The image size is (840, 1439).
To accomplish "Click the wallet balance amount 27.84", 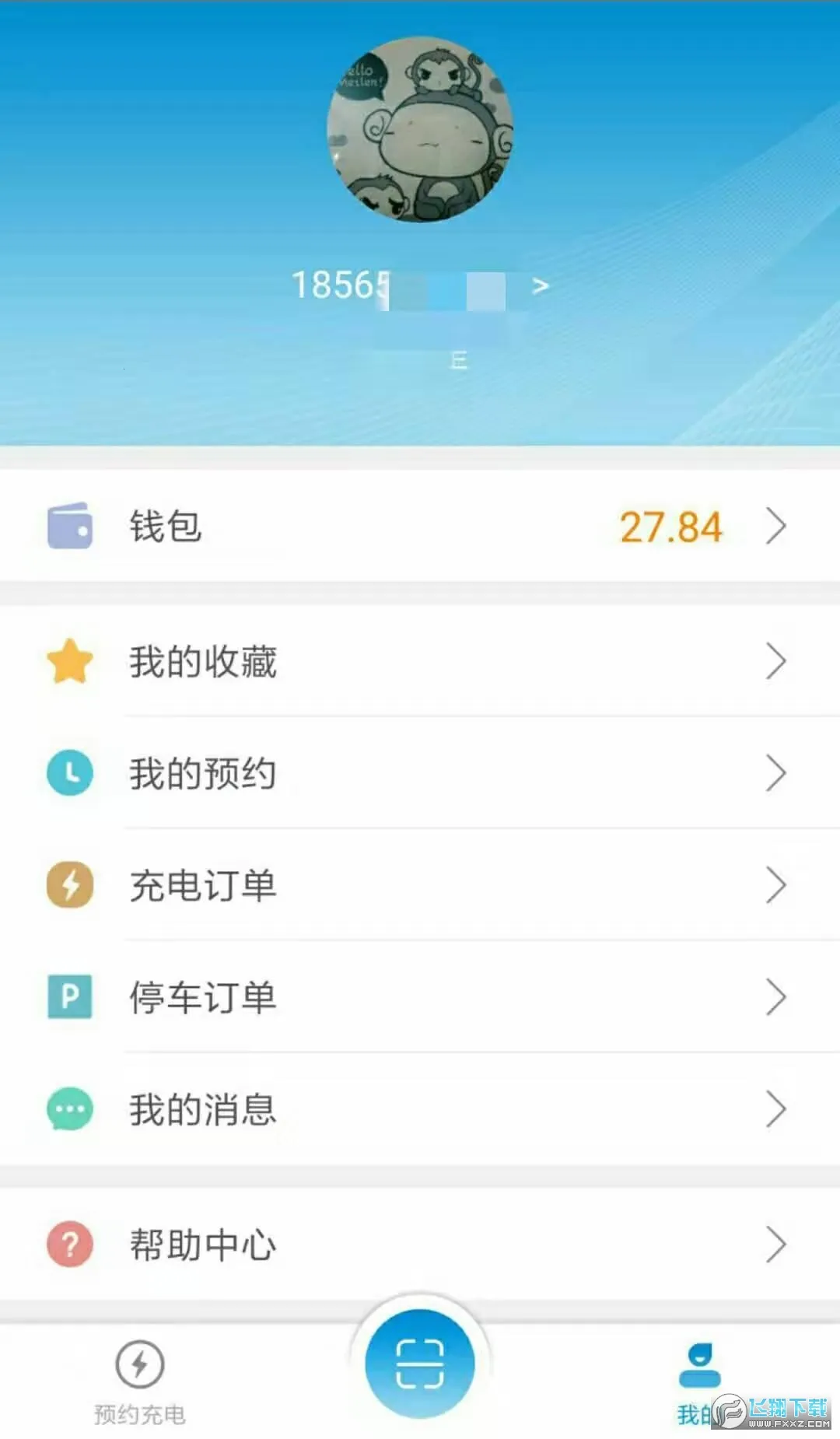I will [x=671, y=527].
